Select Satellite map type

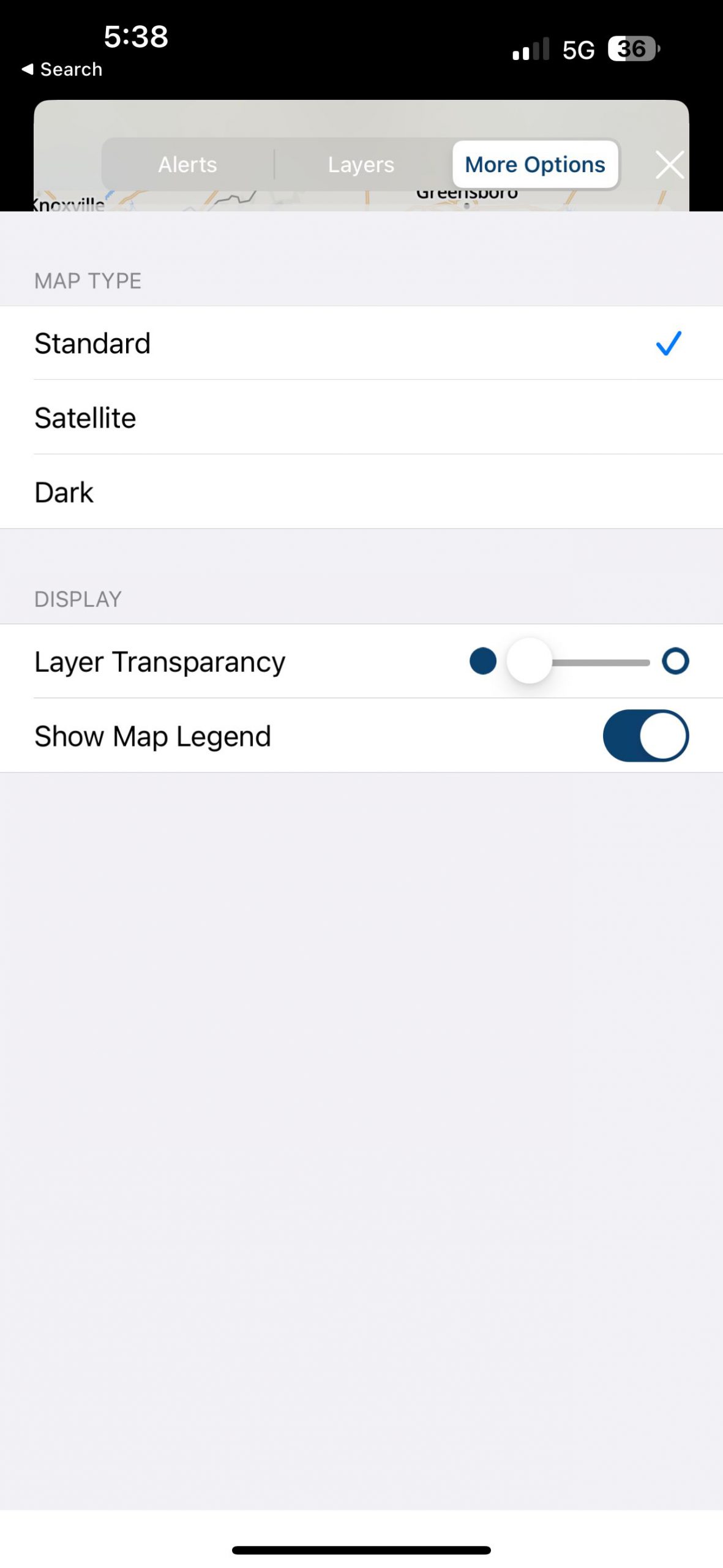click(361, 418)
